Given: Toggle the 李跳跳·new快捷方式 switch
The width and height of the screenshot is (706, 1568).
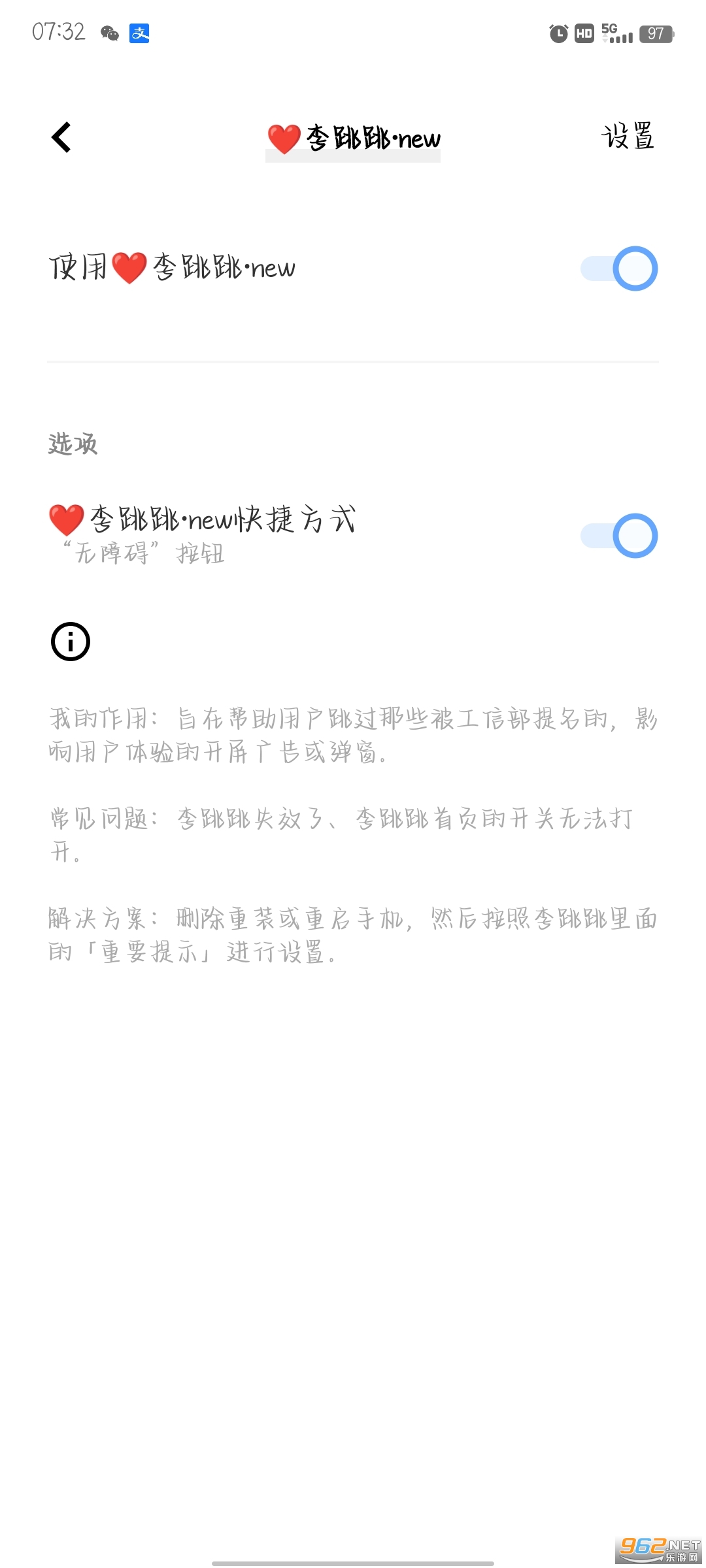Looking at the screenshot, I should 618,536.
